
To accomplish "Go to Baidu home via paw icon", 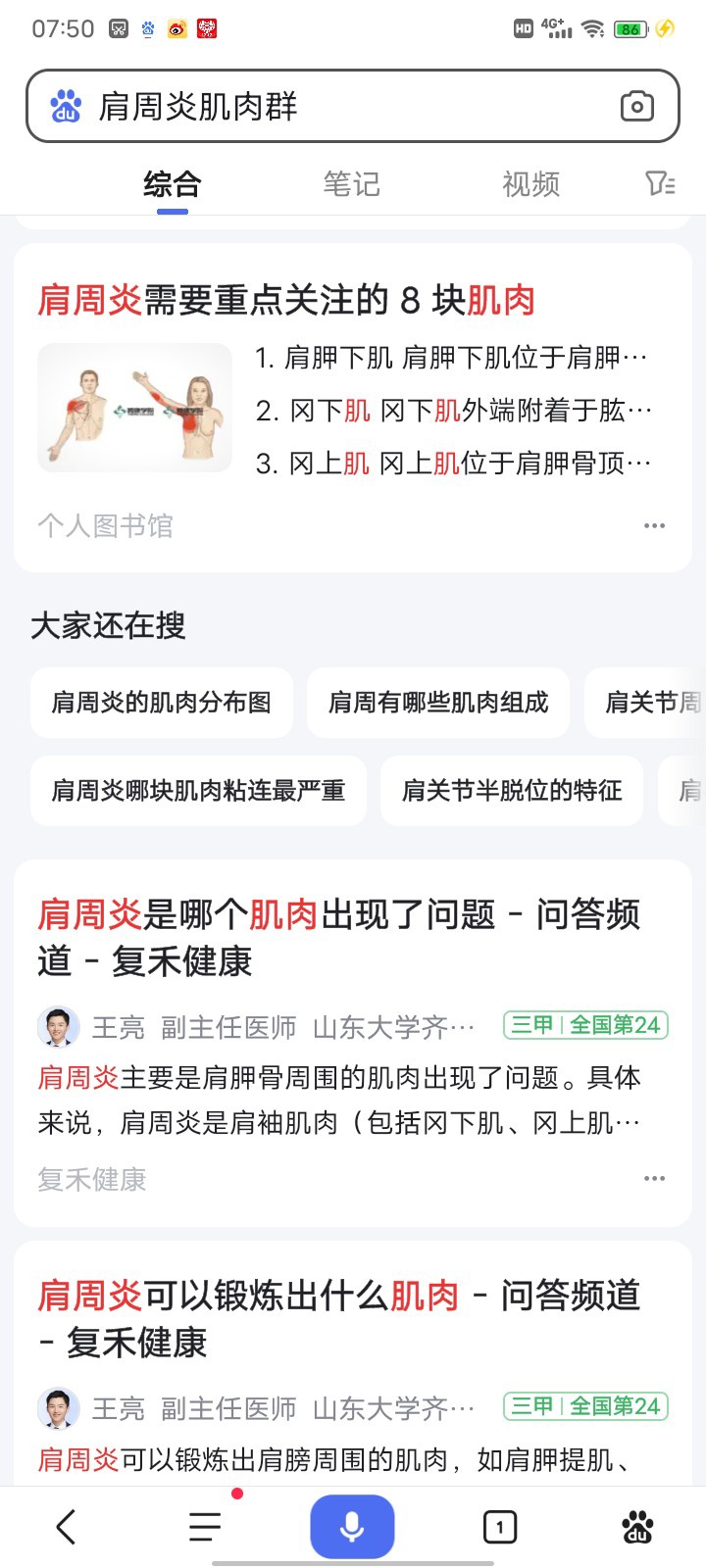I will 638,1527.
